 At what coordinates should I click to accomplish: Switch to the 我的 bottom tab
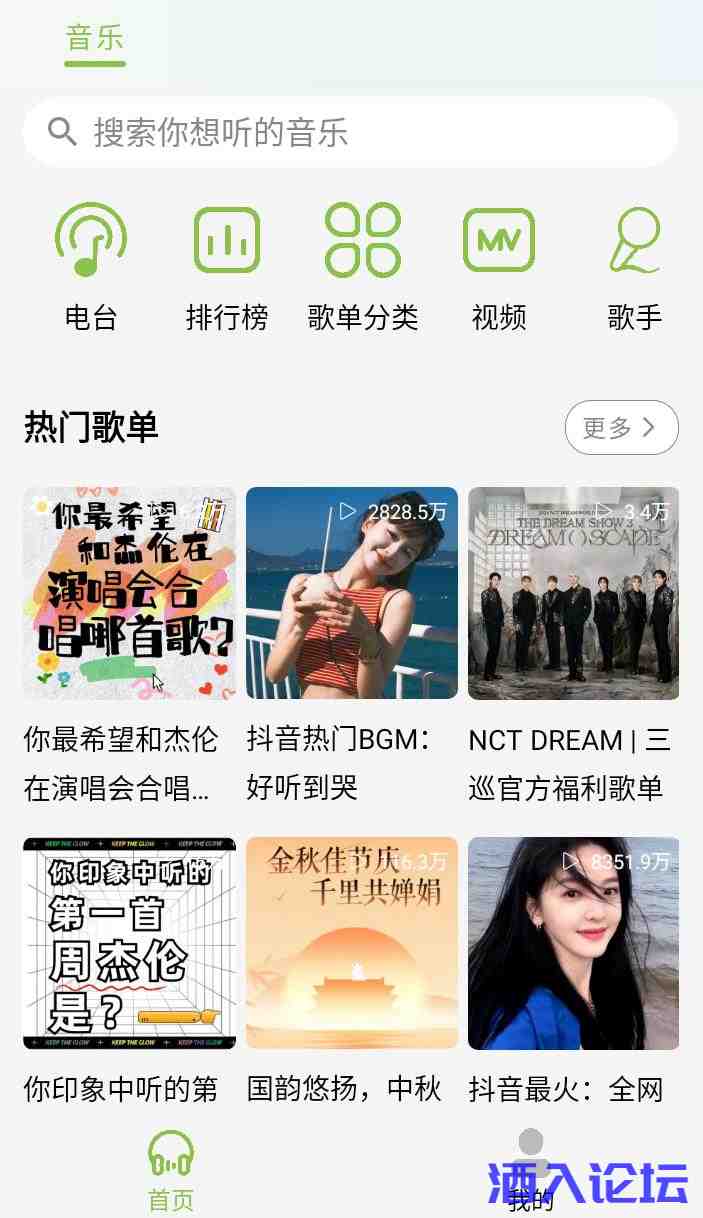[531, 1170]
